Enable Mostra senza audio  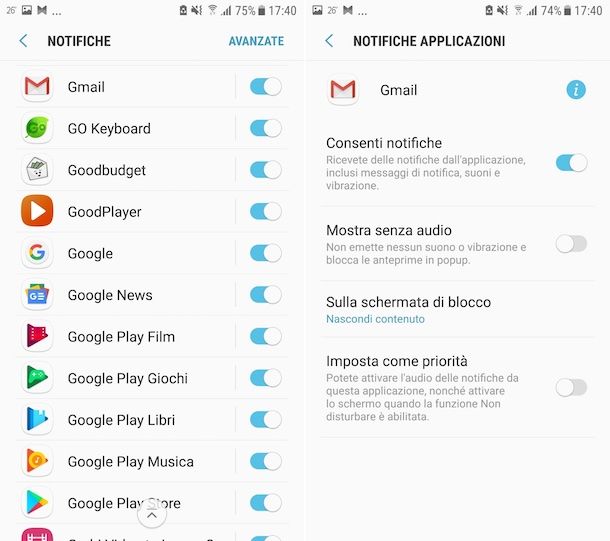[x=571, y=243]
